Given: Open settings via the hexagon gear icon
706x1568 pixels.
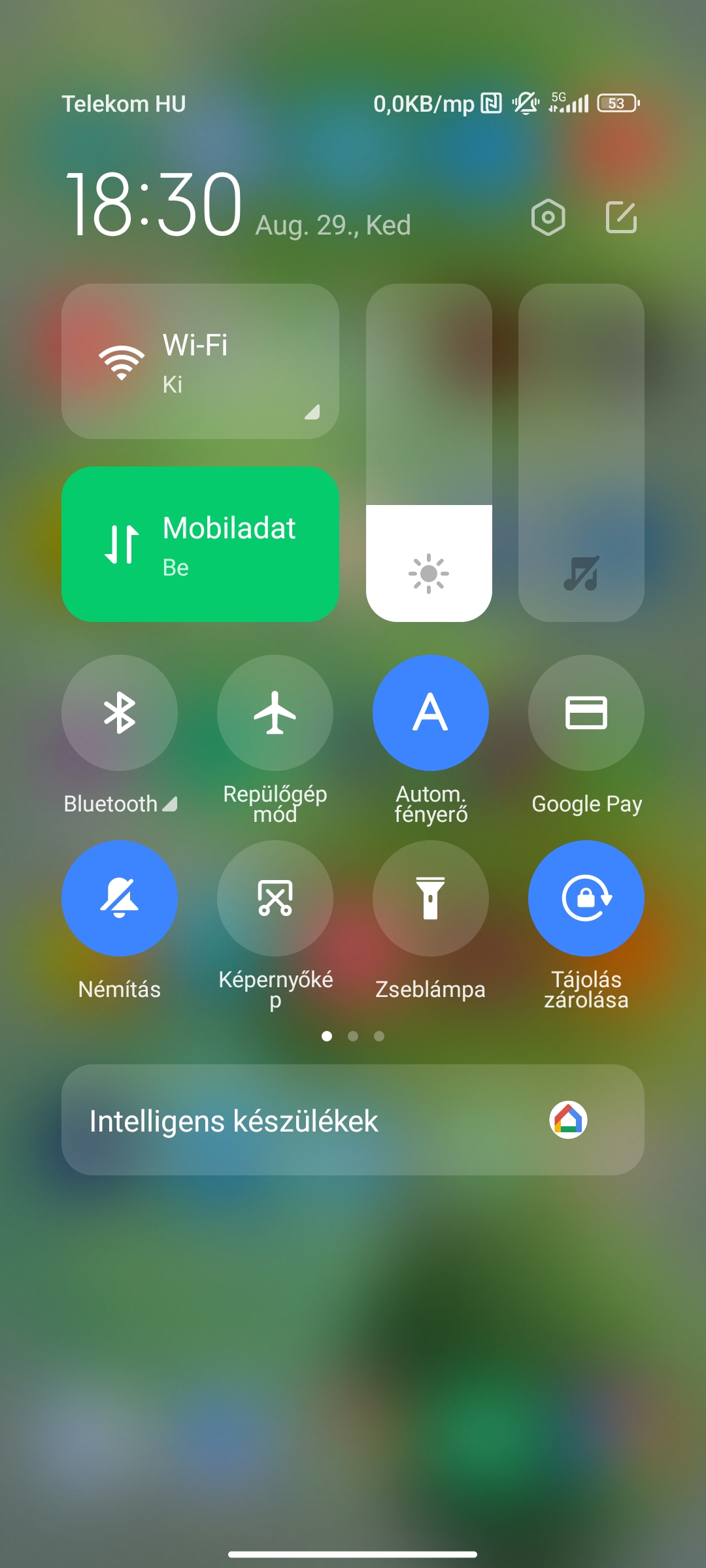Looking at the screenshot, I should [548, 217].
